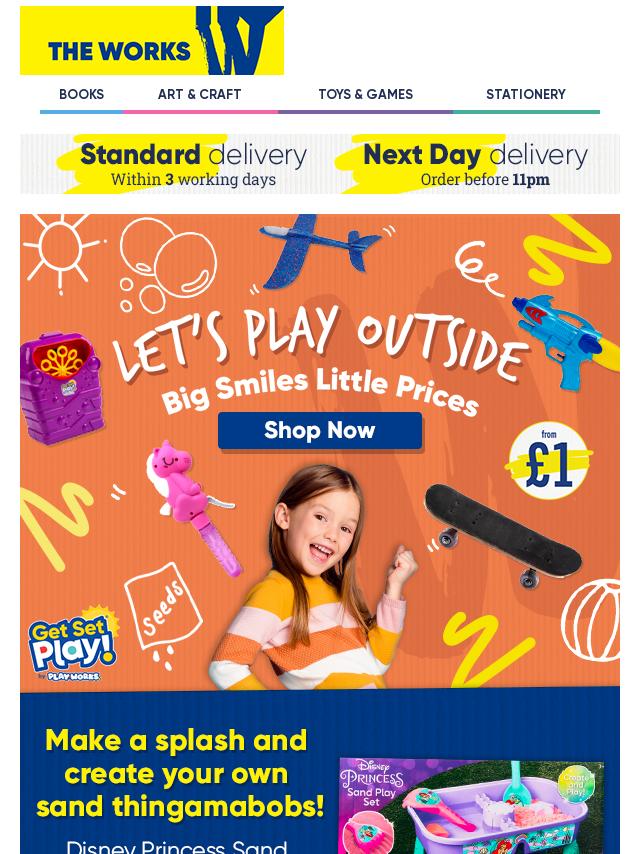Screen dimensions: 640x854
Task: View Standard delivery information banner
Action: click(x=180, y=165)
